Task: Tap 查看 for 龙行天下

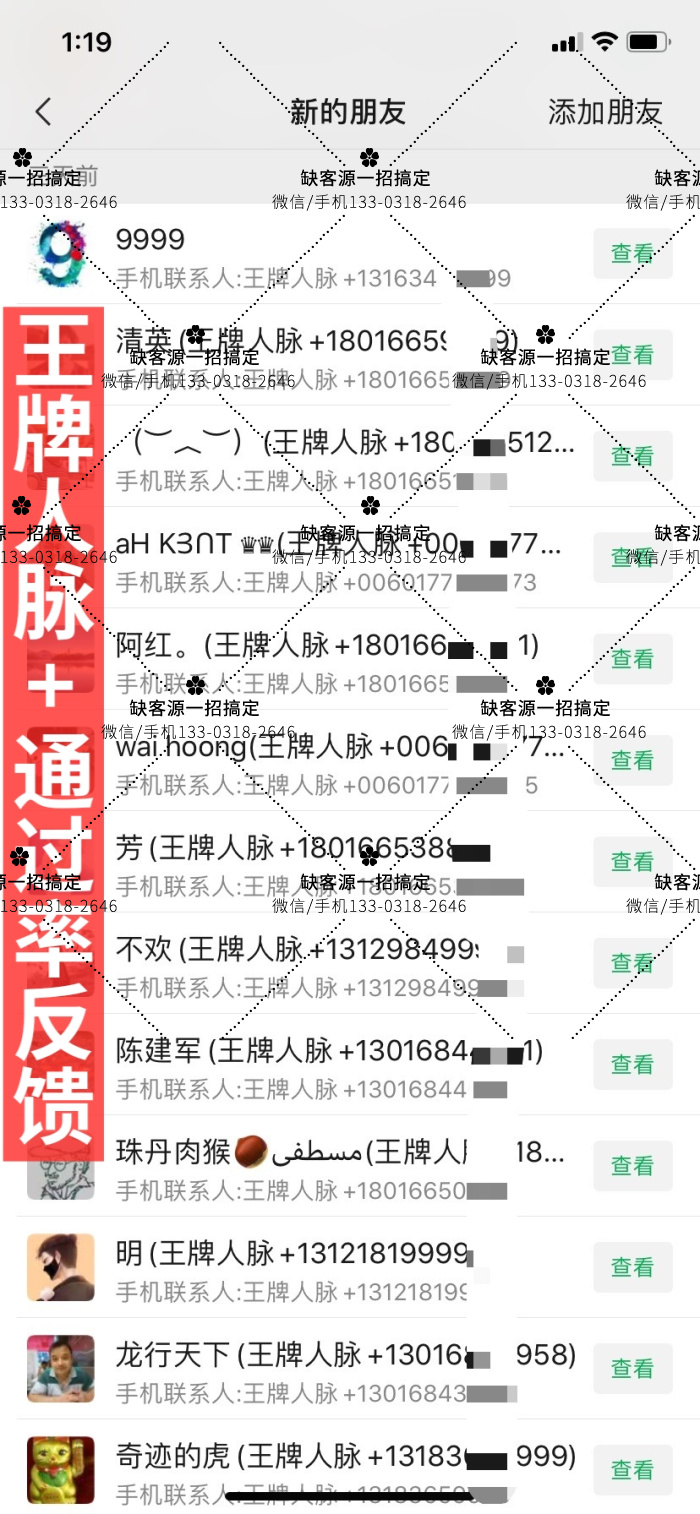Action: coord(632,1368)
